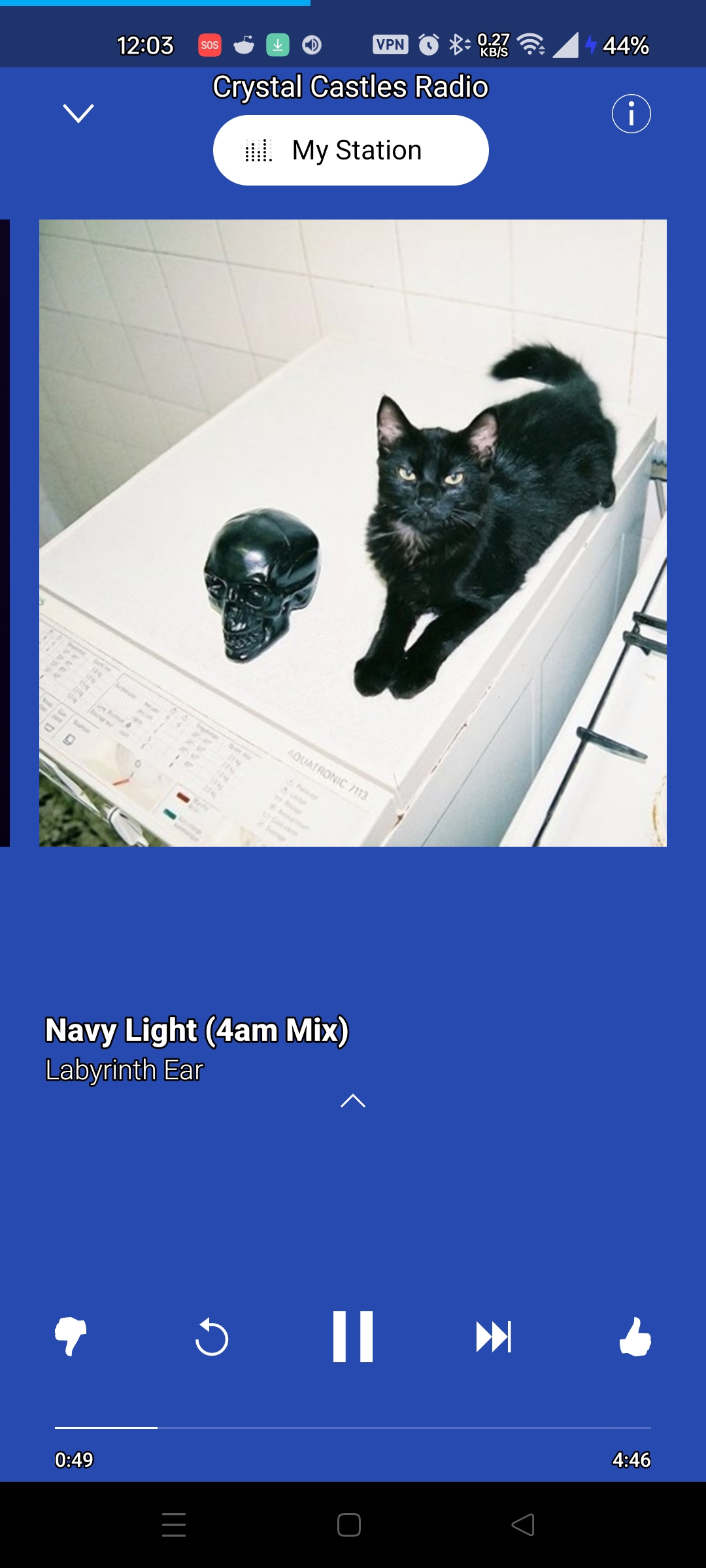Image resolution: width=706 pixels, height=1568 pixels.
Task: Thumbs down Navy Light (4am Mix)
Action: [x=71, y=1336]
